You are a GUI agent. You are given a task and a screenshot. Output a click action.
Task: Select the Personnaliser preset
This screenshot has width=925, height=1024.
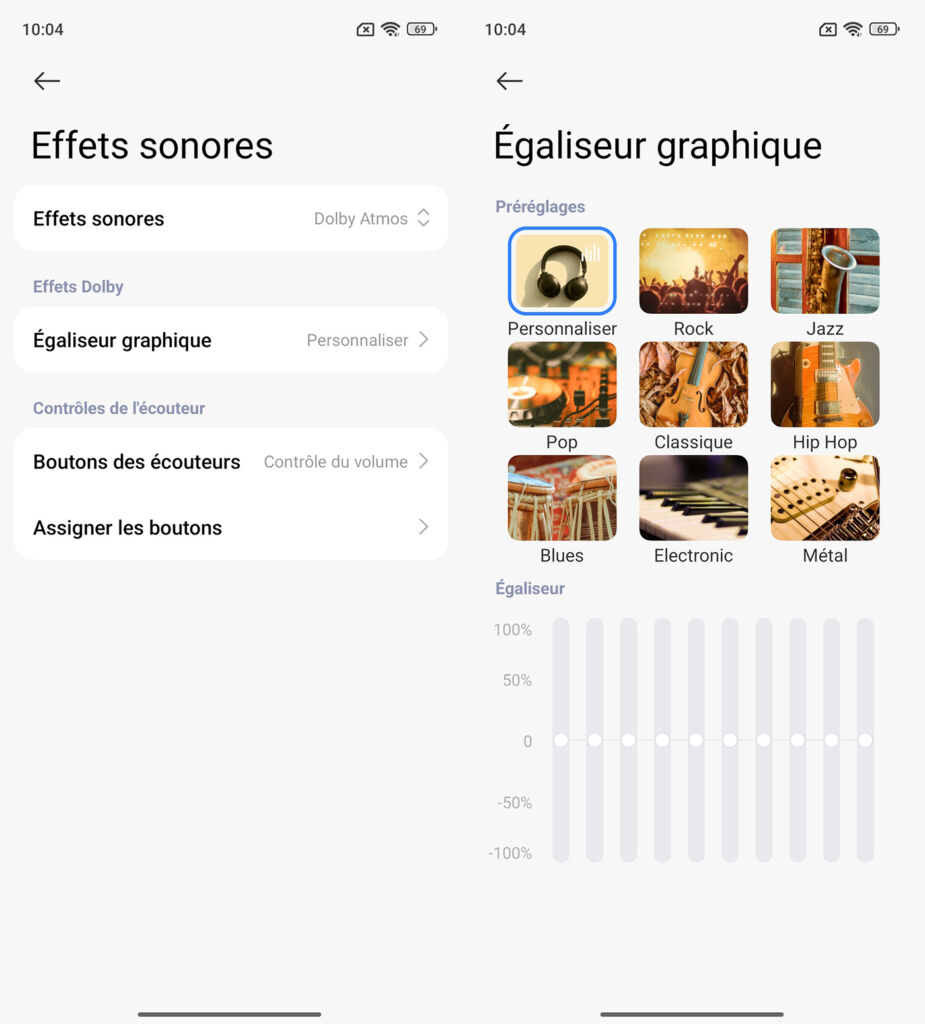[562, 271]
